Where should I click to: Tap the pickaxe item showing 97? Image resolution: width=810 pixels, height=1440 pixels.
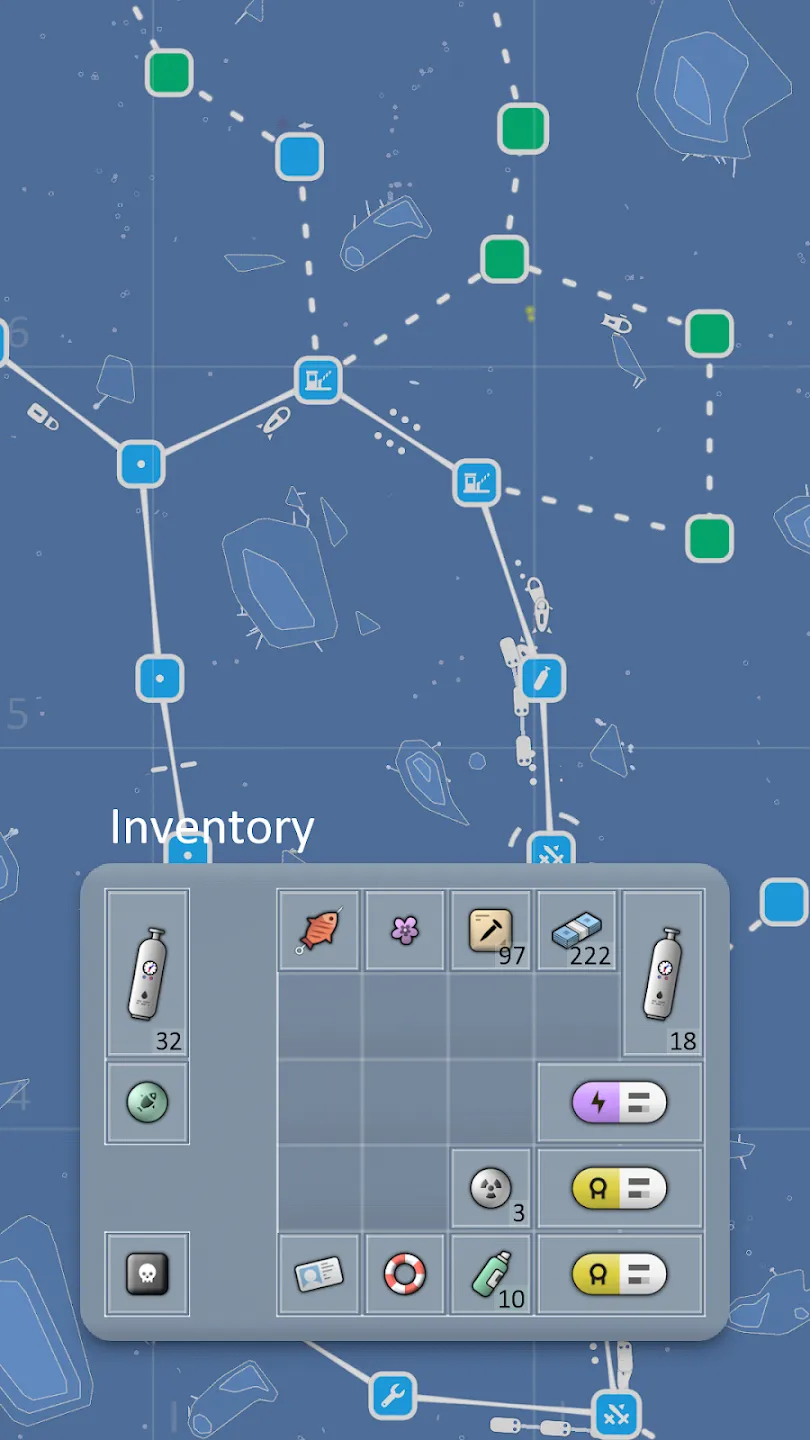(491, 931)
